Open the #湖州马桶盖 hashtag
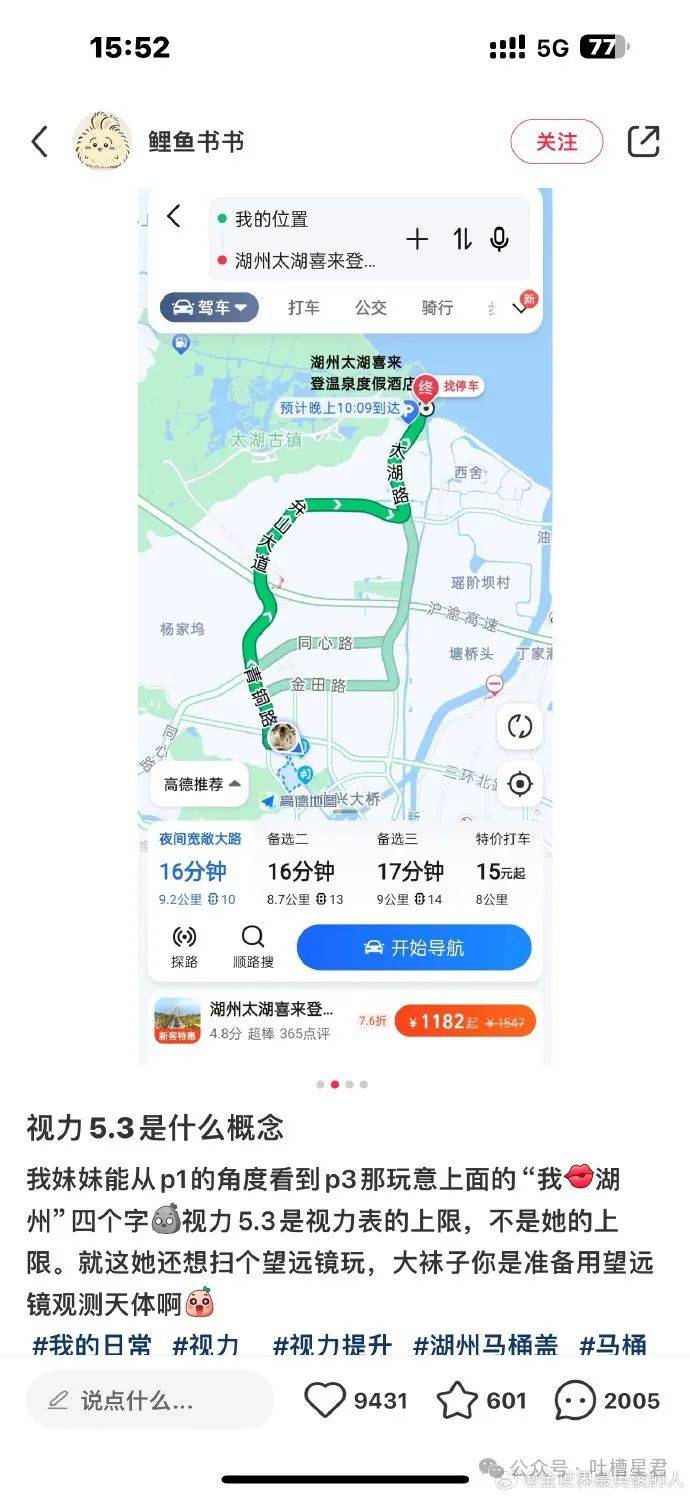 pos(485,1345)
